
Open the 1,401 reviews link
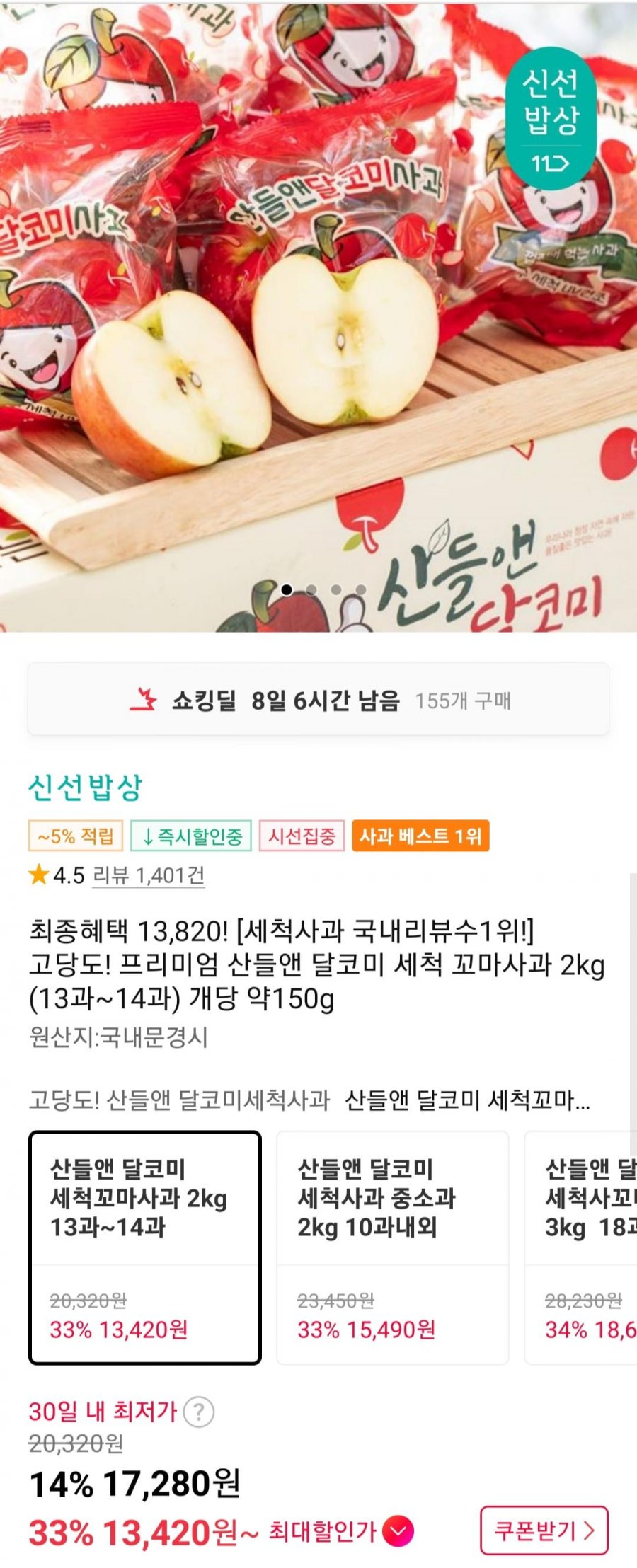(x=148, y=875)
